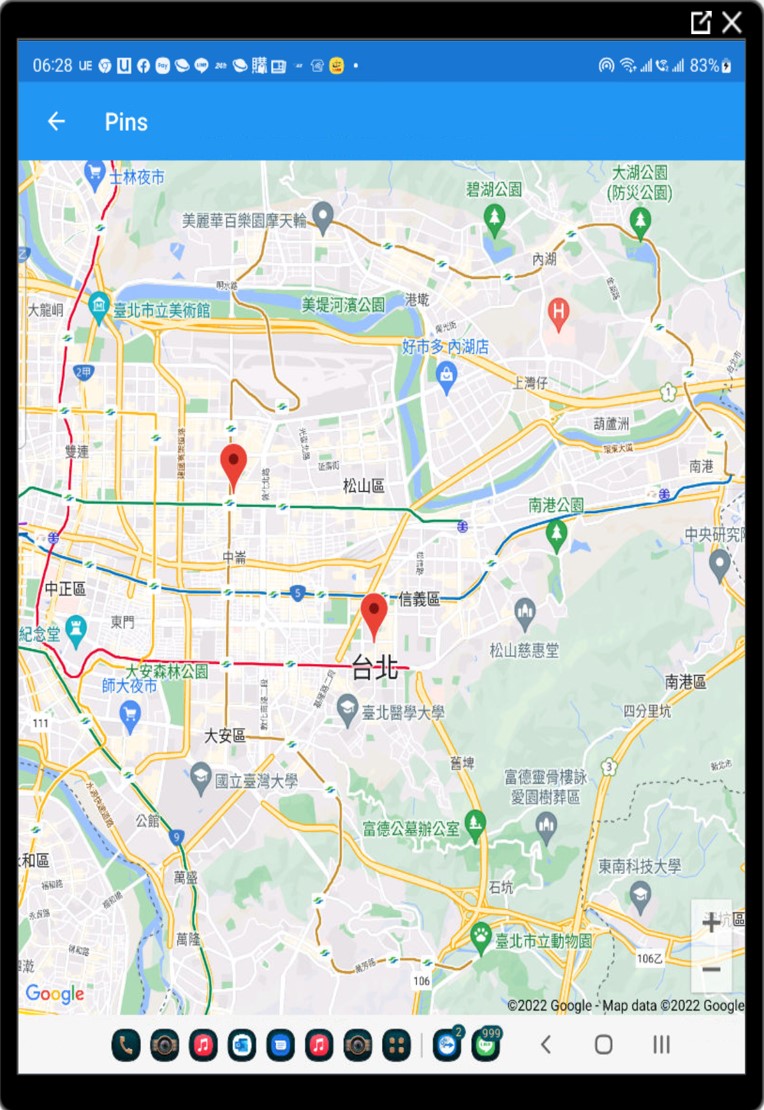Select the red pin beside 信義區 above 台北
The image size is (764, 1110).
click(x=374, y=614)
